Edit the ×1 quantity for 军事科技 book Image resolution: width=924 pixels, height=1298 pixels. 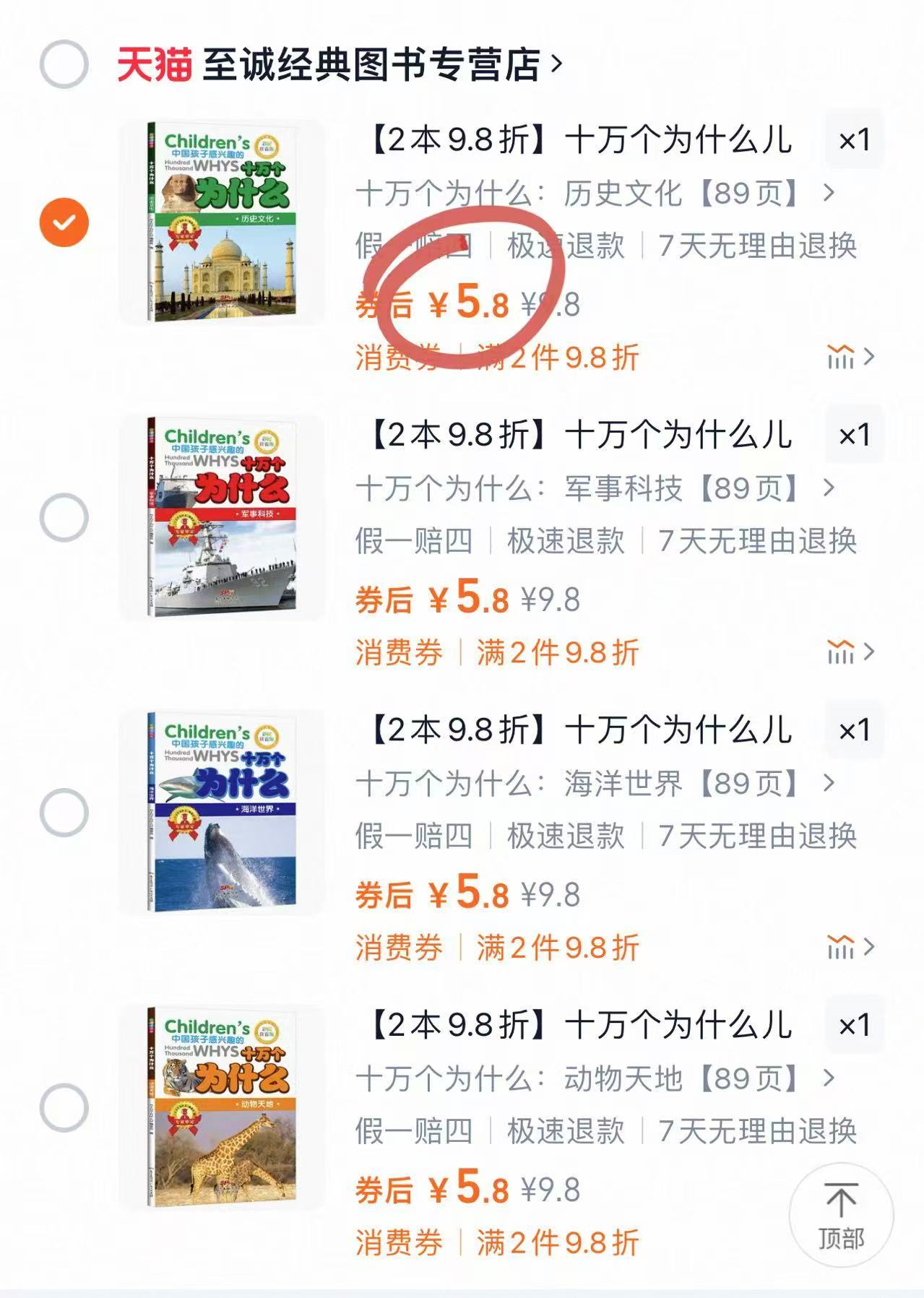(x=854, y=436)
